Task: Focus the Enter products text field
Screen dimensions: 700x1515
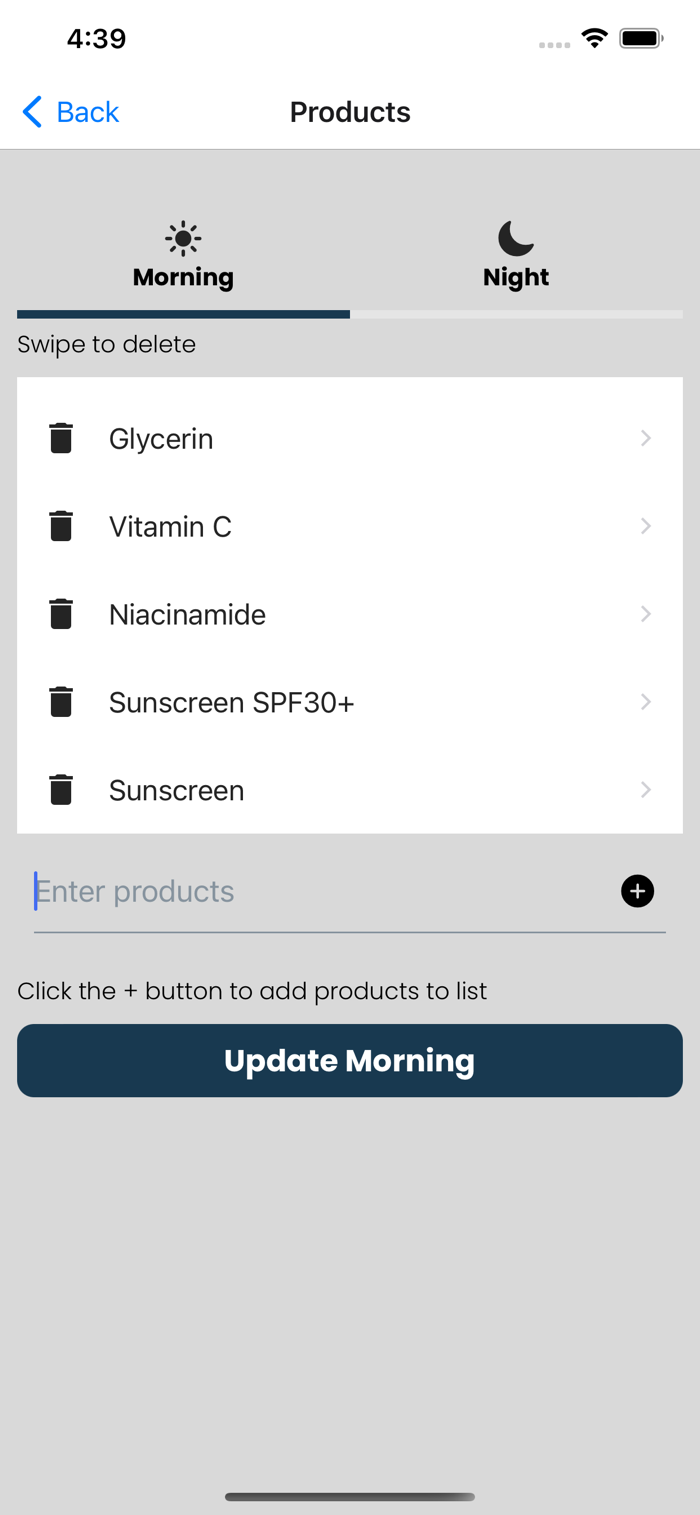Action: (x=320, y=891)
